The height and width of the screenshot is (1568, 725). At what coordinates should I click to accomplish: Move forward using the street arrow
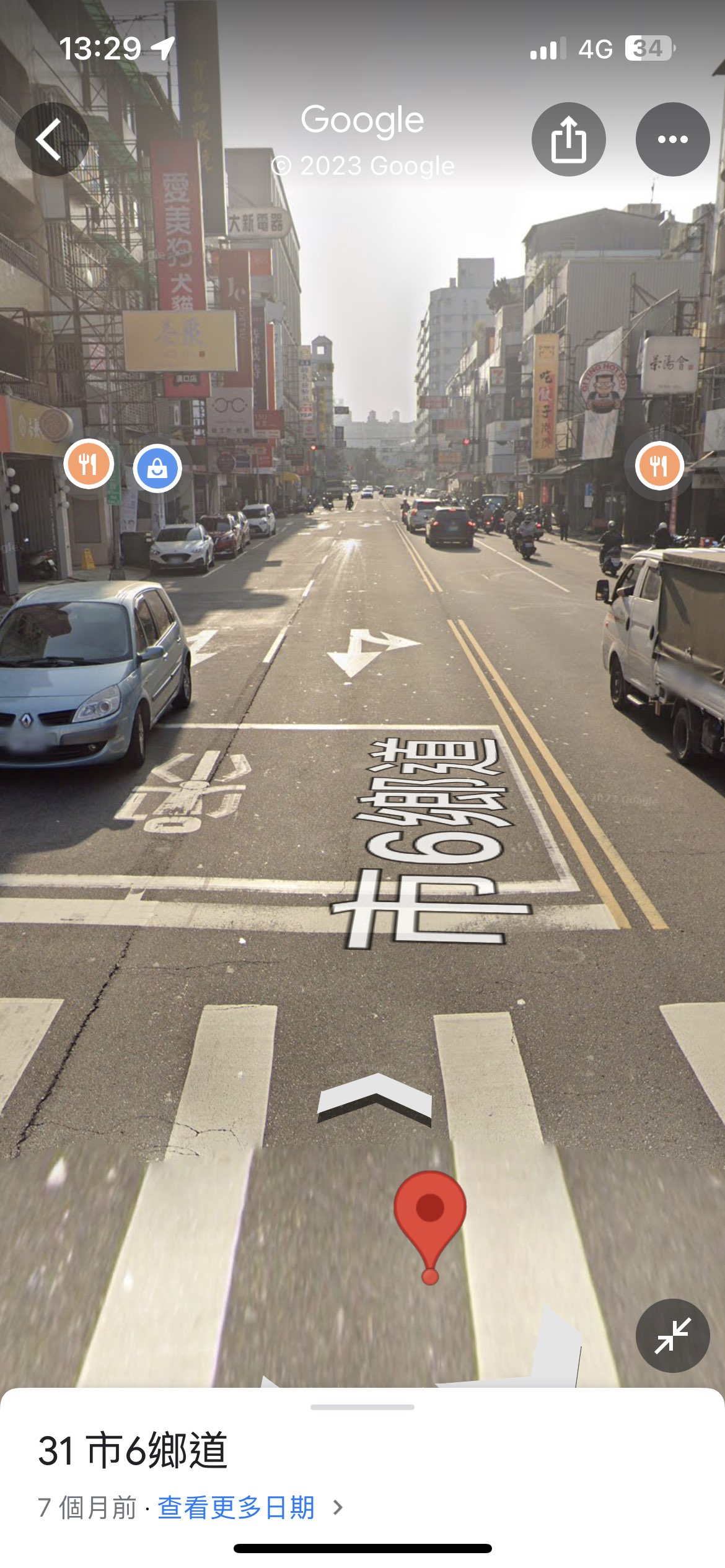coord(374,1099)
